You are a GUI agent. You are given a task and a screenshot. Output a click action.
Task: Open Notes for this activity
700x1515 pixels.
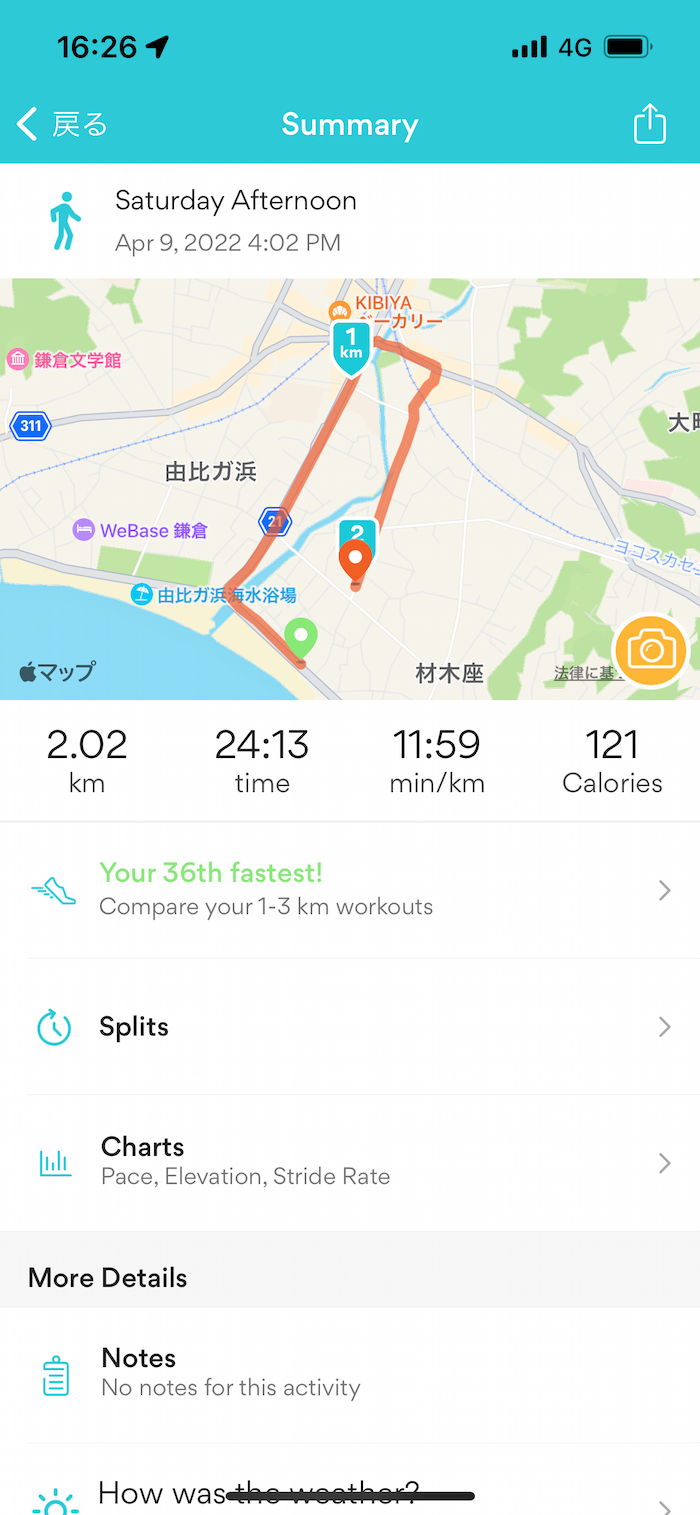click(x=350, y=1375)
